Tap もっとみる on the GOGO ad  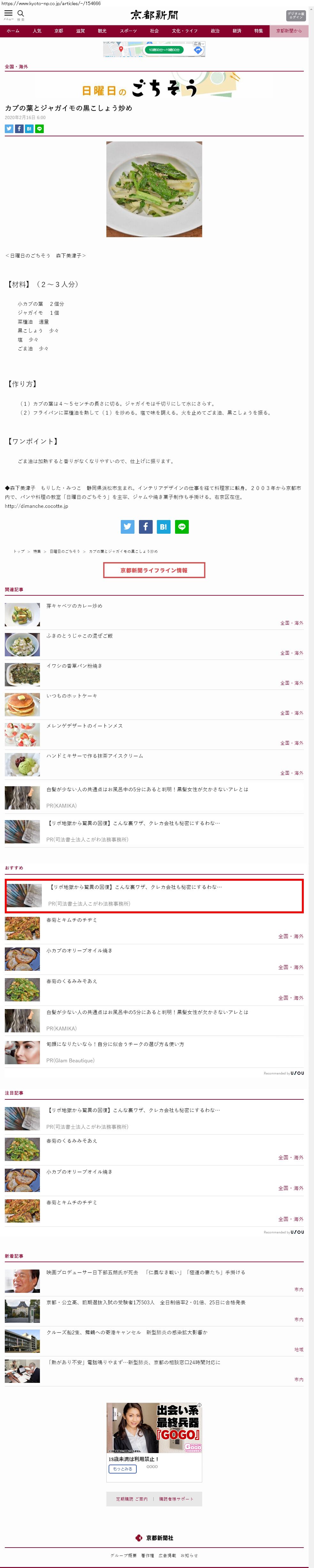tap(122, 1469)
